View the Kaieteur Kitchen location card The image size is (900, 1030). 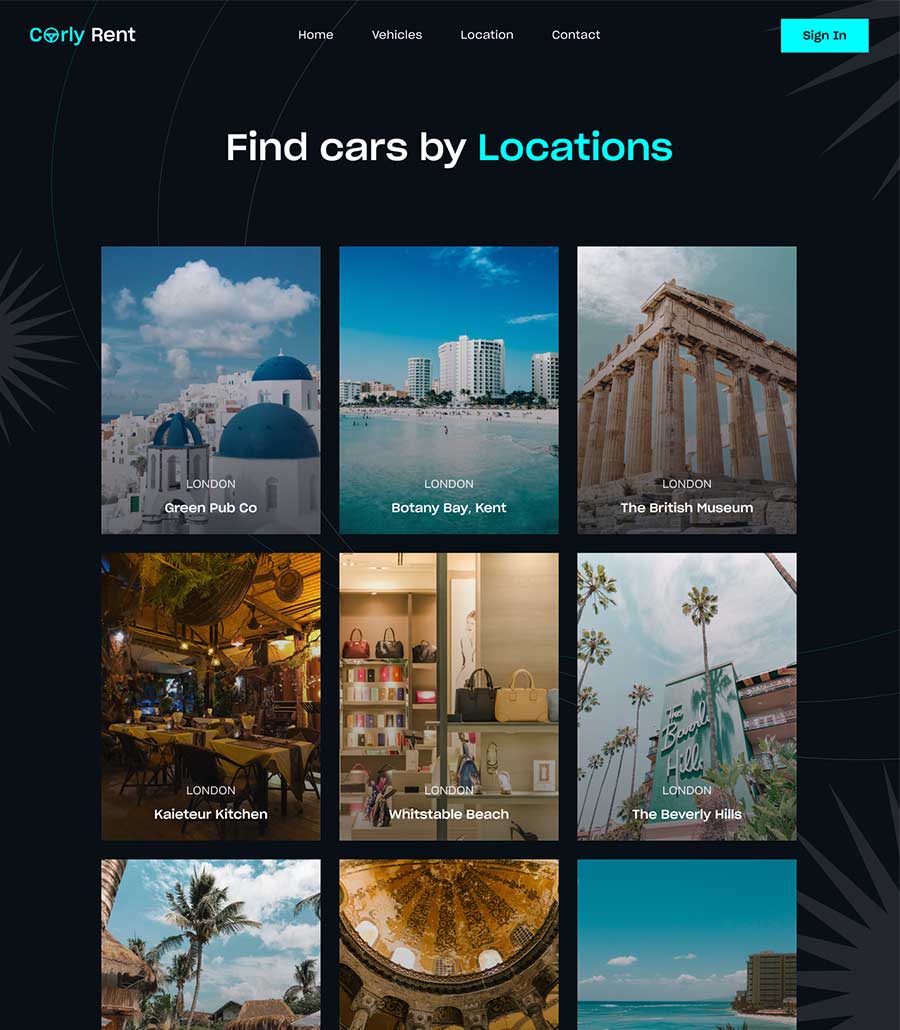click(211, 696)
